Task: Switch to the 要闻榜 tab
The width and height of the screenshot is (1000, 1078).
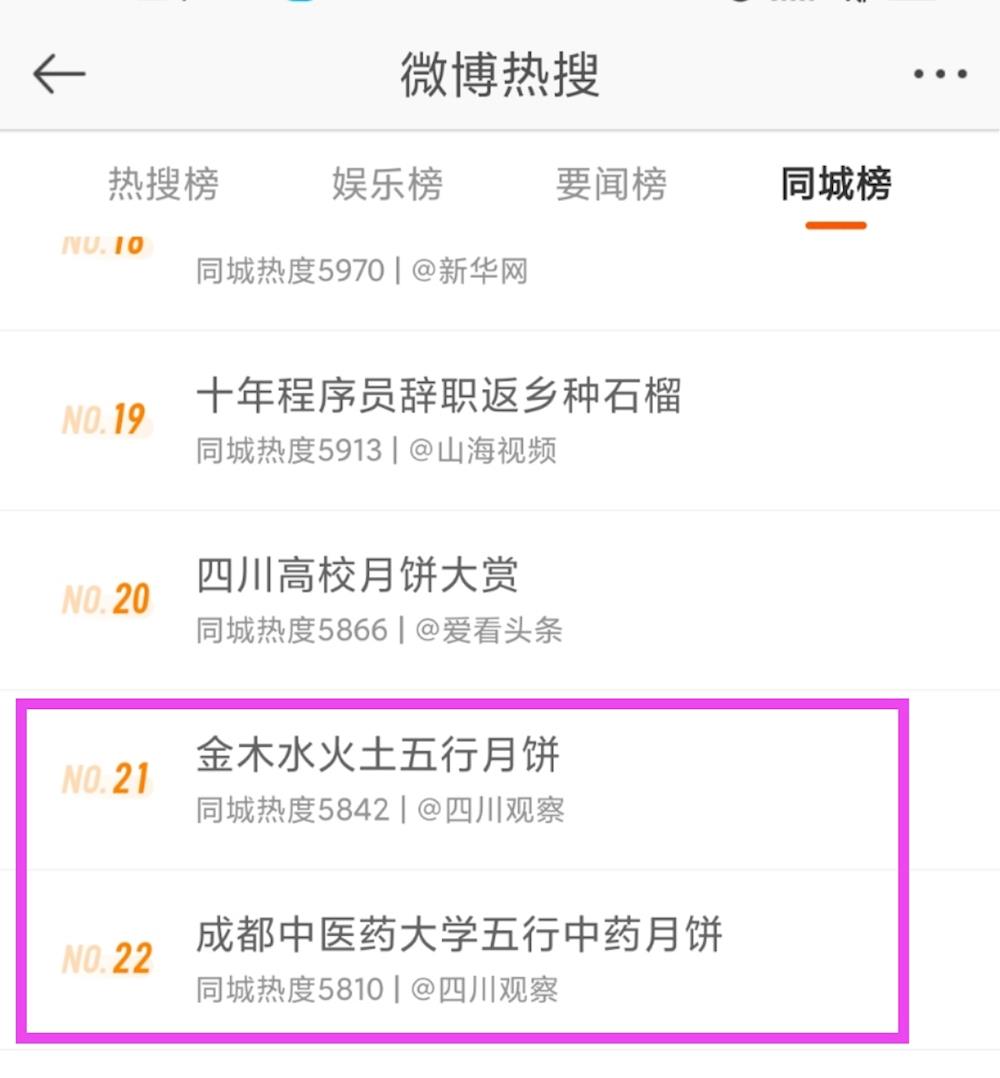Action: (611, 185)
